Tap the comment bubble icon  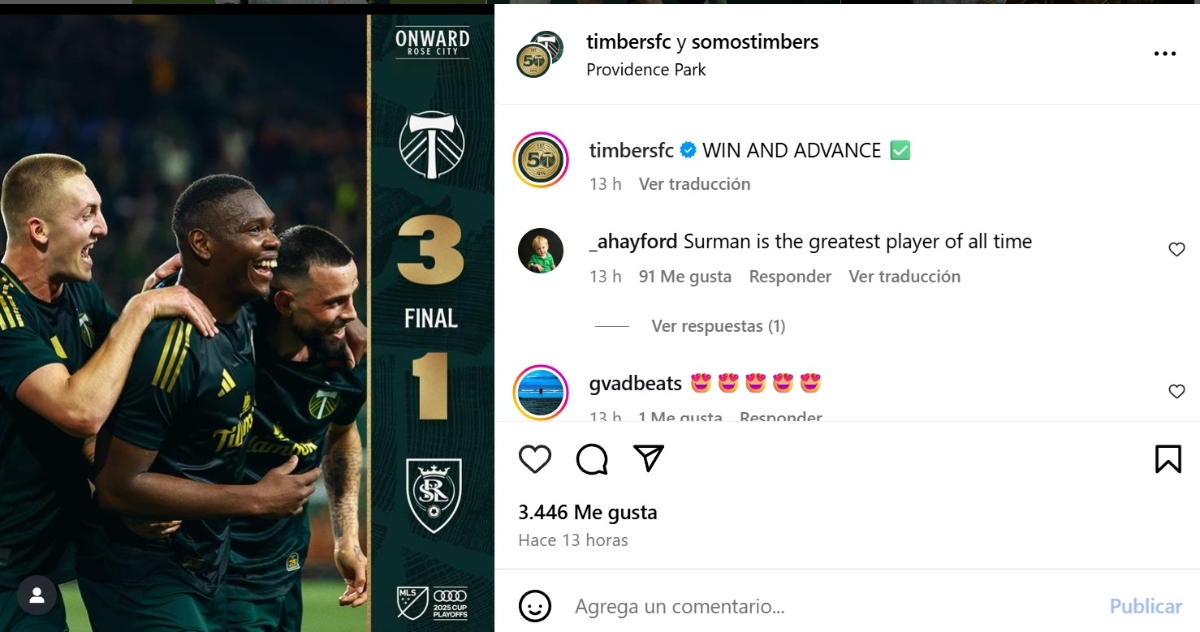click(x=592, y=459)
